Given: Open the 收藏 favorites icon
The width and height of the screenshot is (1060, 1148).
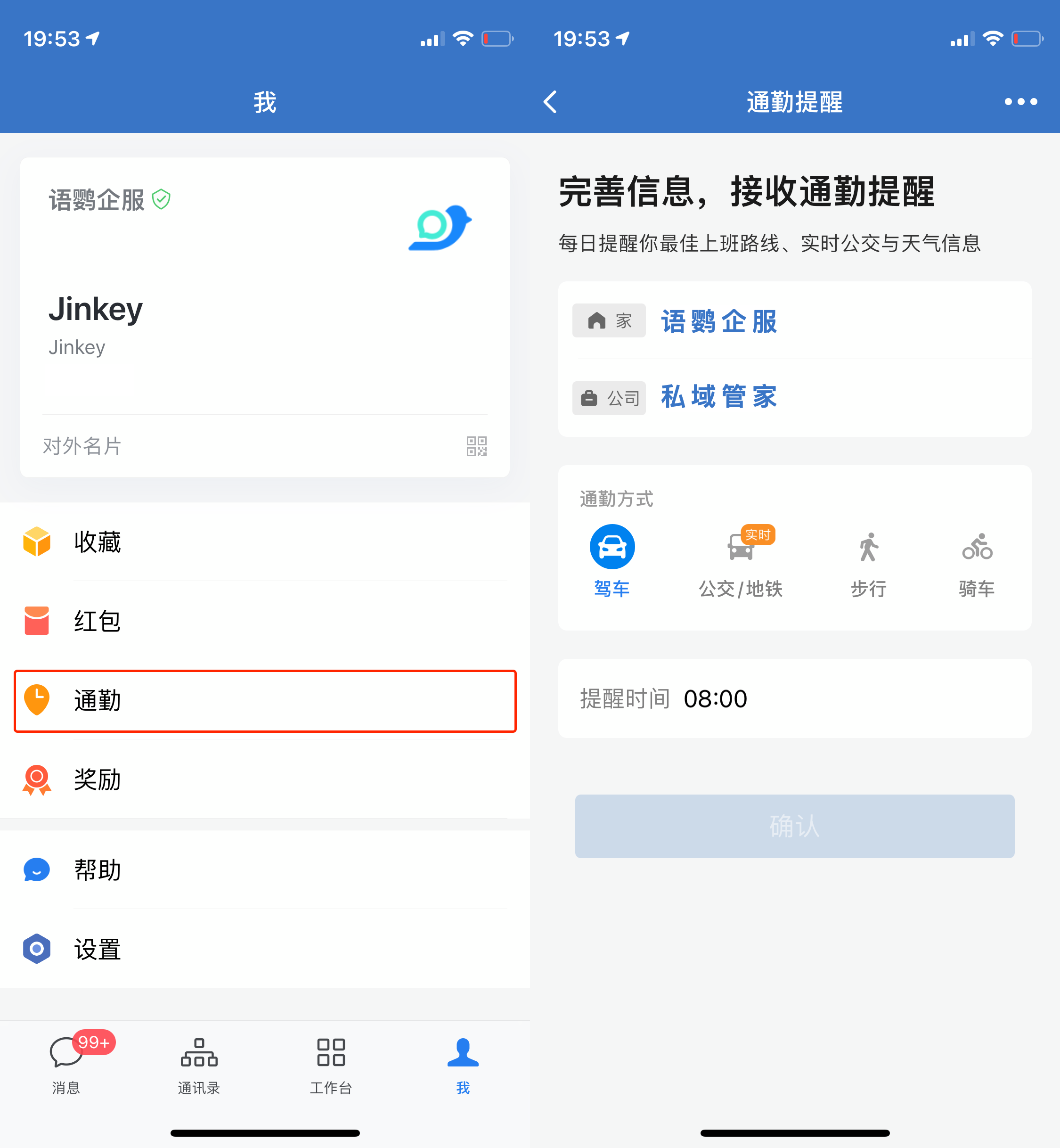Looking at the screenshot, I should [x=36, y=542].
